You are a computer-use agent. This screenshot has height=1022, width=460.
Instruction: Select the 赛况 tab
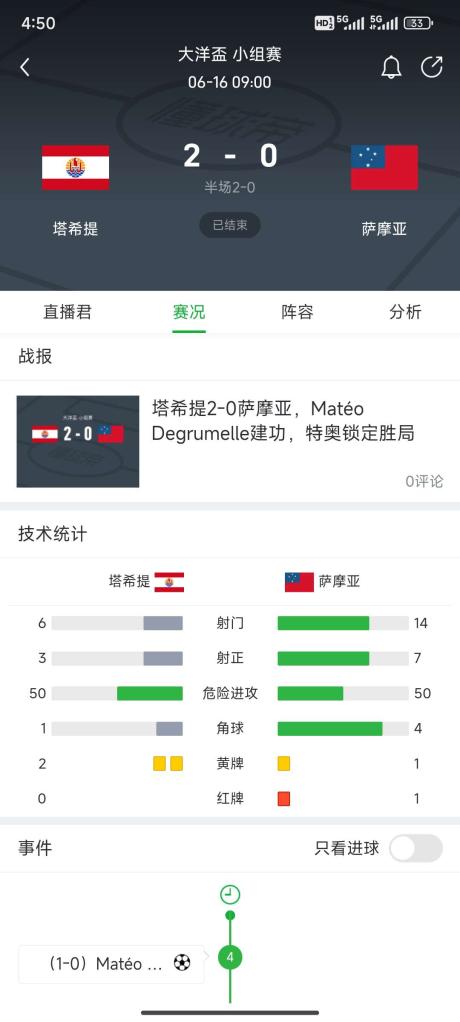pyautogui.click(x=189, y=312)
